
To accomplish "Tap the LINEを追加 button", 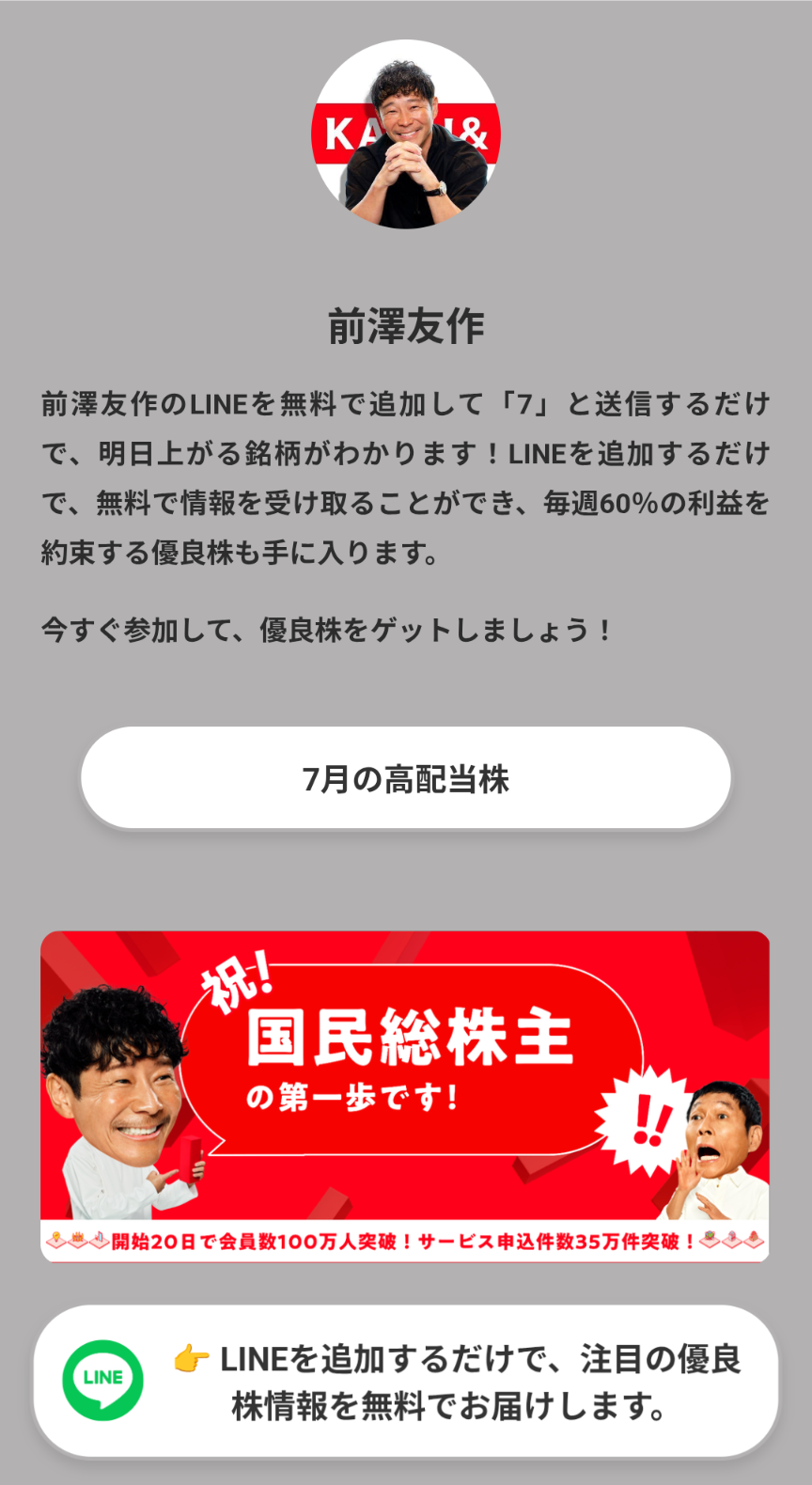I will point(406,1382).
